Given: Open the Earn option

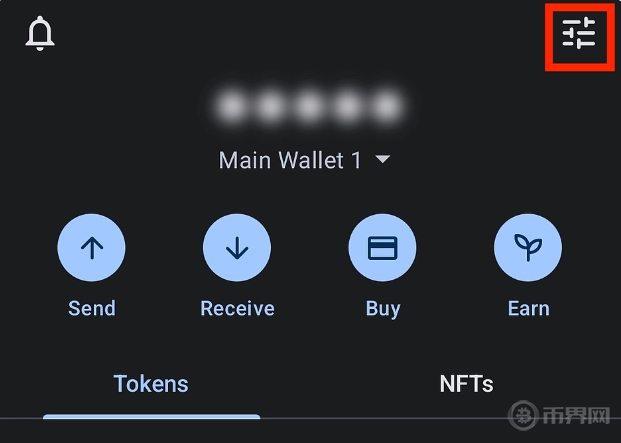Looking at the screenshot, I should pos(528,248).
